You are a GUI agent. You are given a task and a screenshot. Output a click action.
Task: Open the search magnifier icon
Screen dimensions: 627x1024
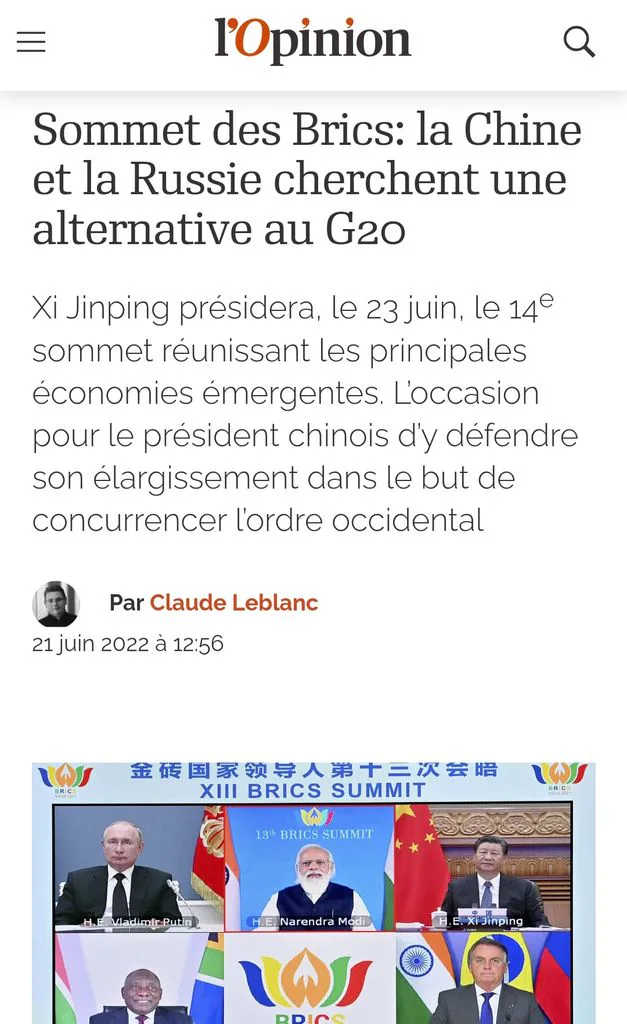[579, 42]
